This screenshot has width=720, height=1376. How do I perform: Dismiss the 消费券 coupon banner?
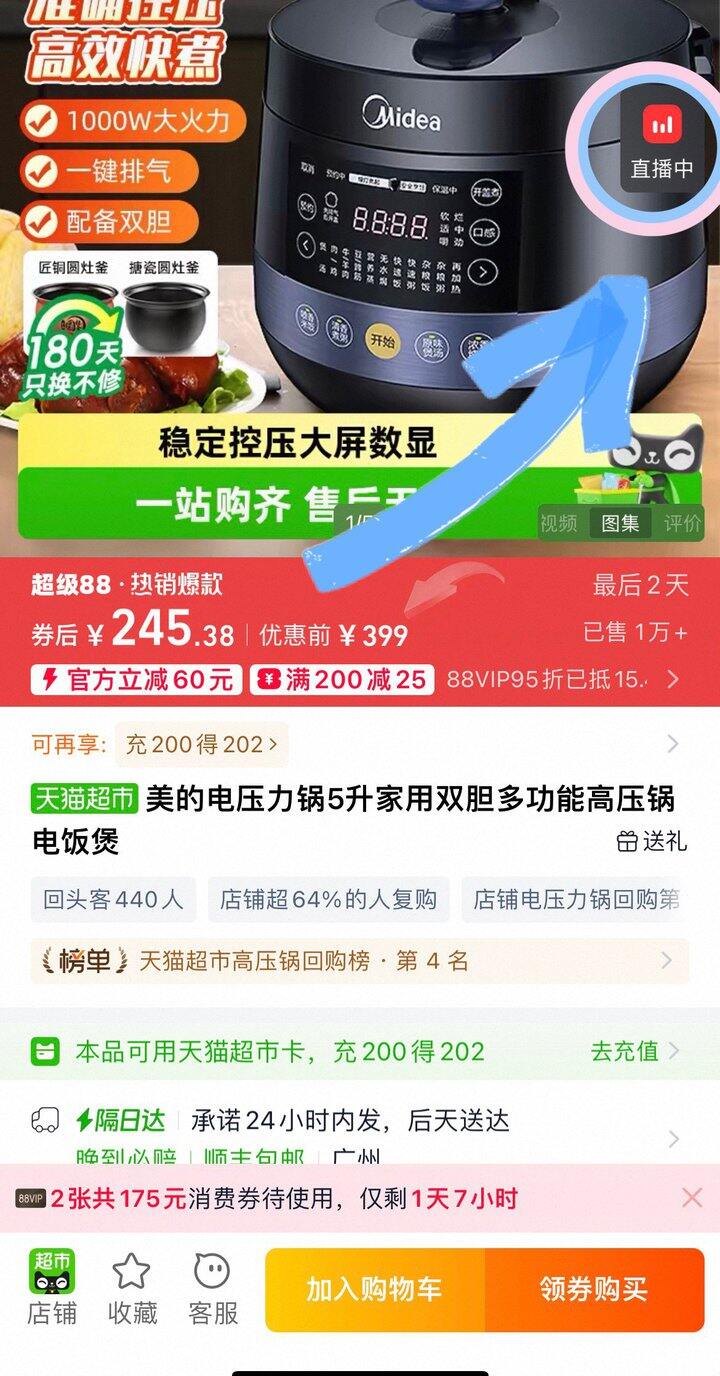(x=691, y=1197)
